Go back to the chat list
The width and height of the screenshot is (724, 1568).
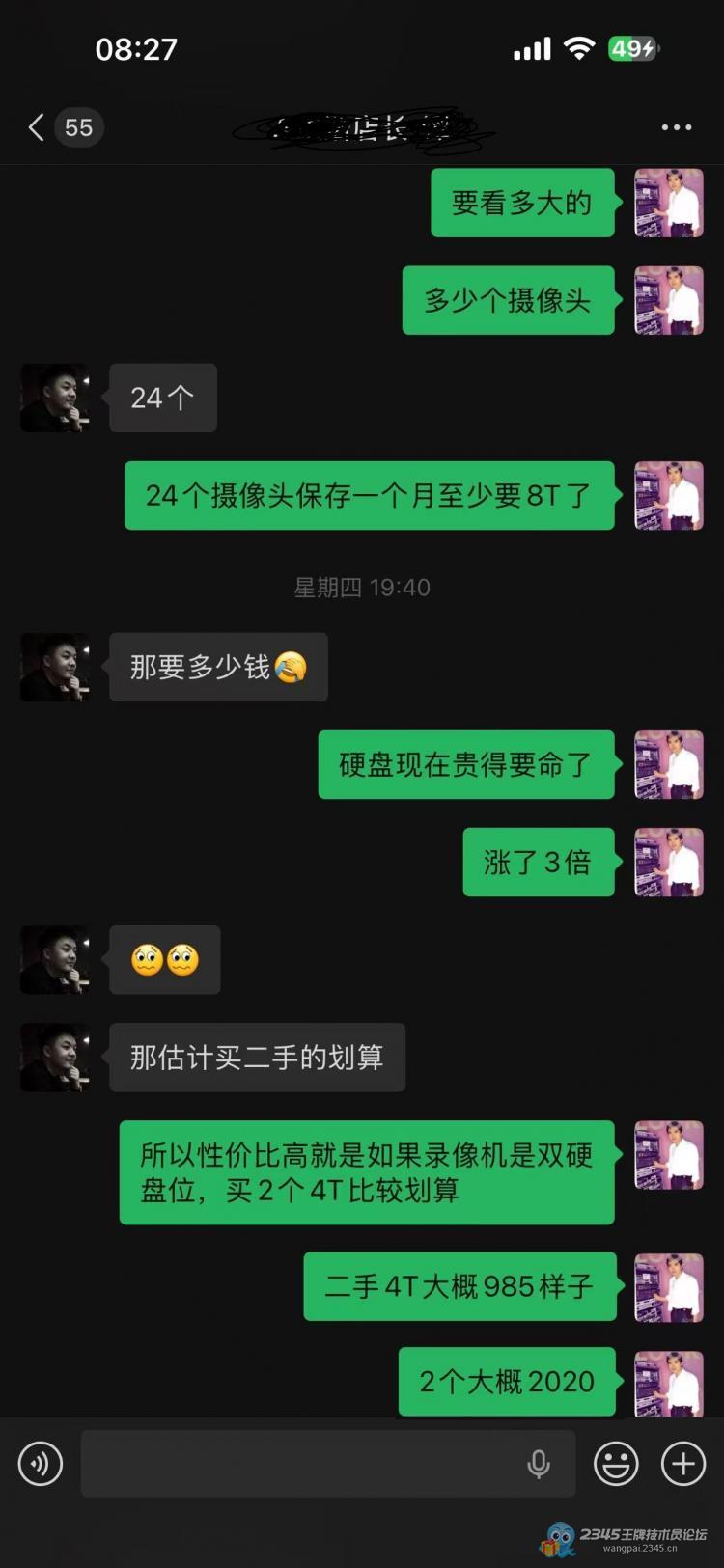(x=39, y=127)
